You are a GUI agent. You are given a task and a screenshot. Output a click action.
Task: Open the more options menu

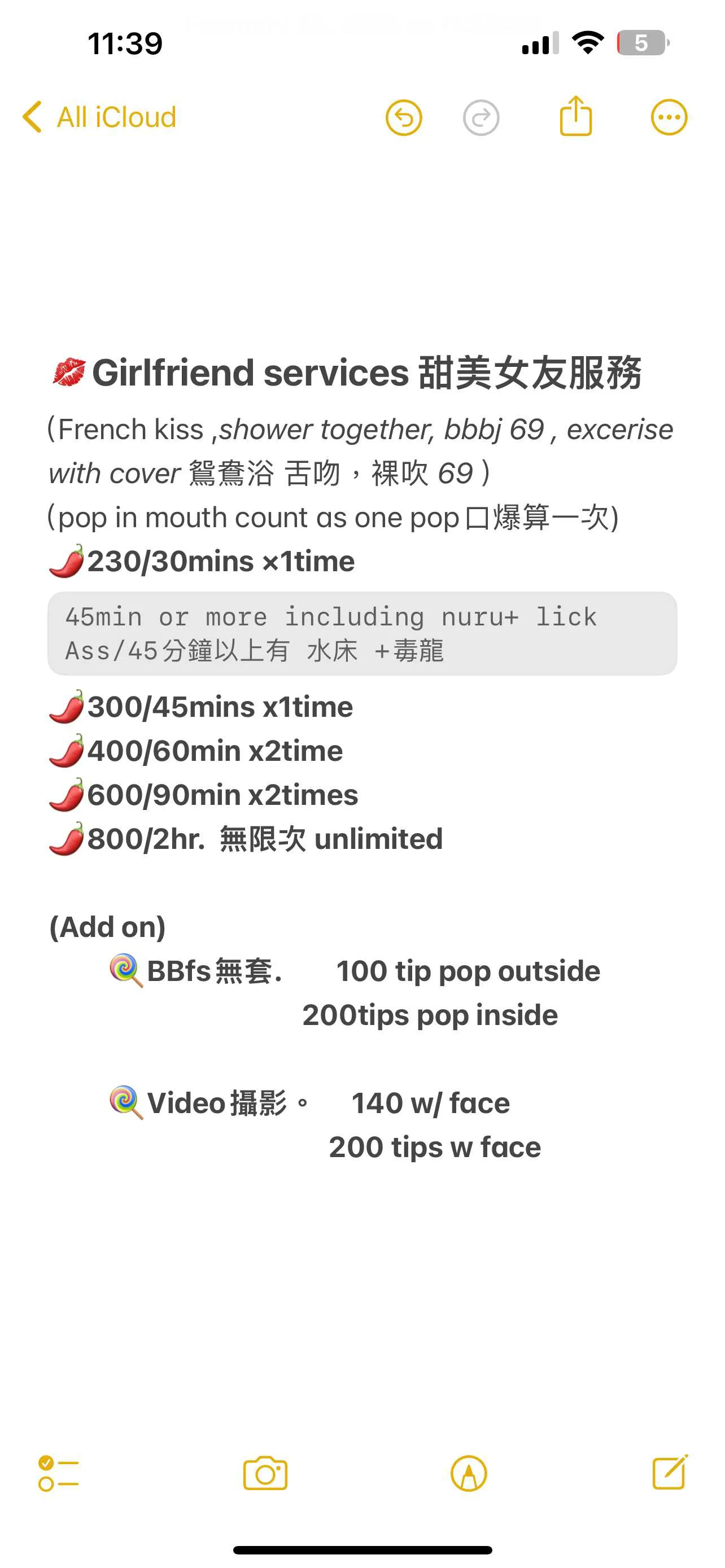pyautogui.click(x=669, y=117)
